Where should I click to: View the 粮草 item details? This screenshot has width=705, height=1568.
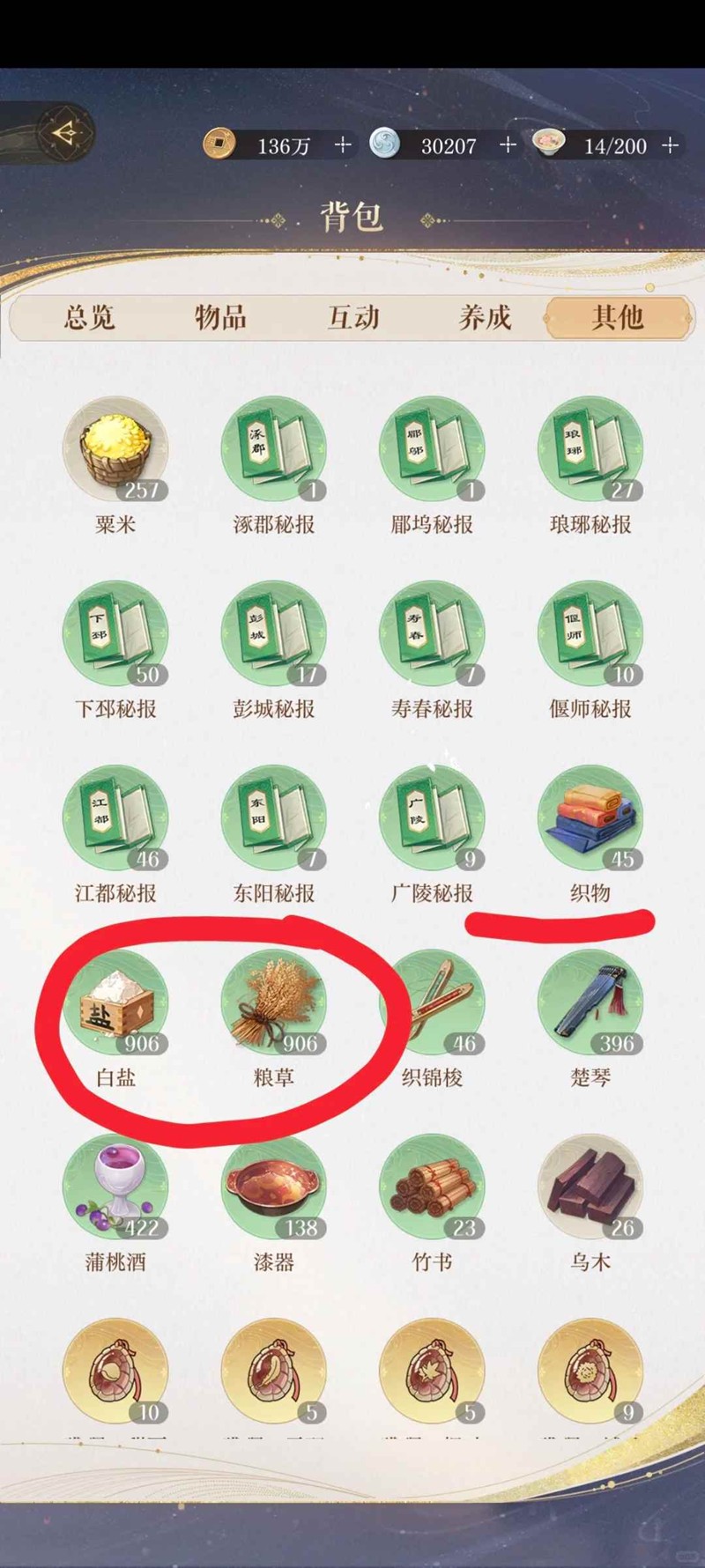click(274, 1004)
